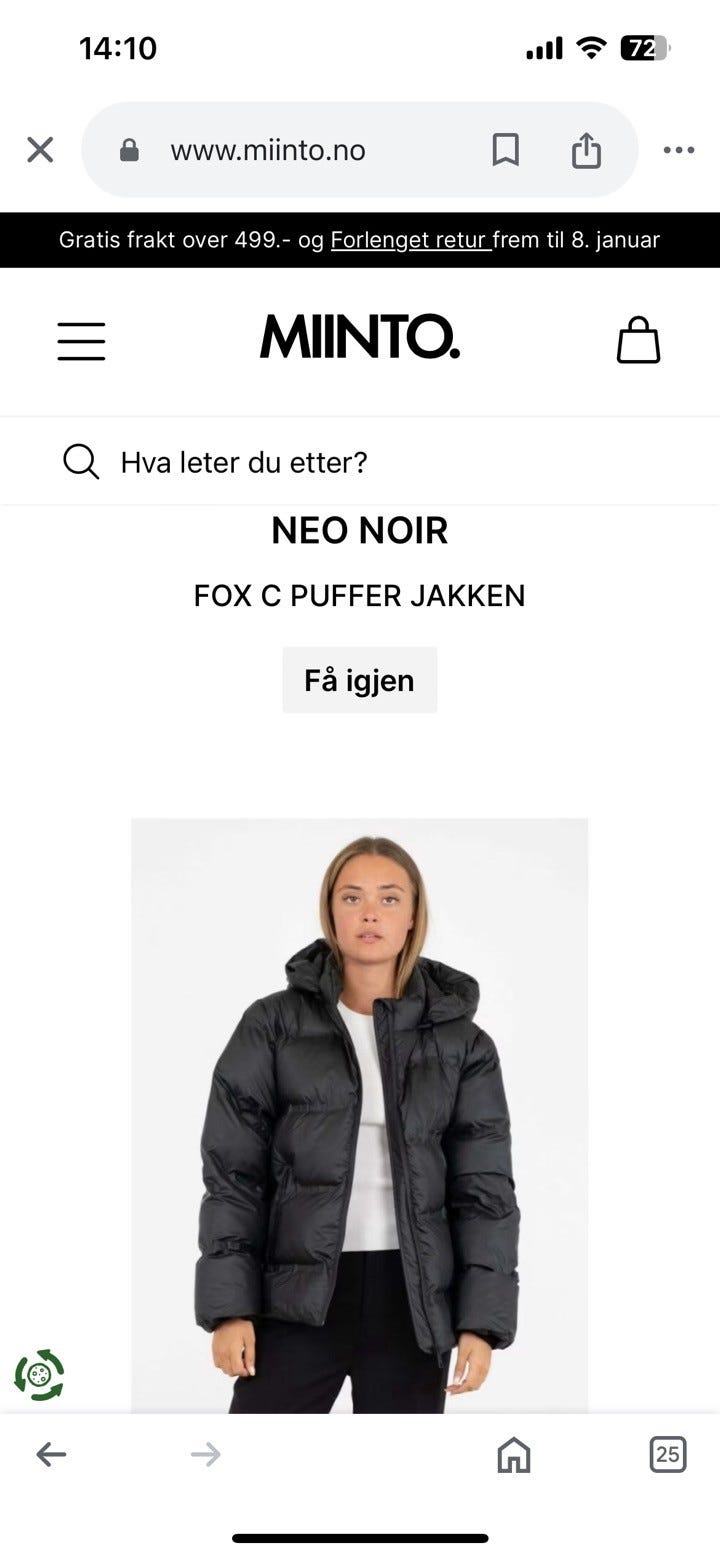The image size is (720, 1558).
Task: Open the browser options via the three dots
Action: click(x=679, y=149)
